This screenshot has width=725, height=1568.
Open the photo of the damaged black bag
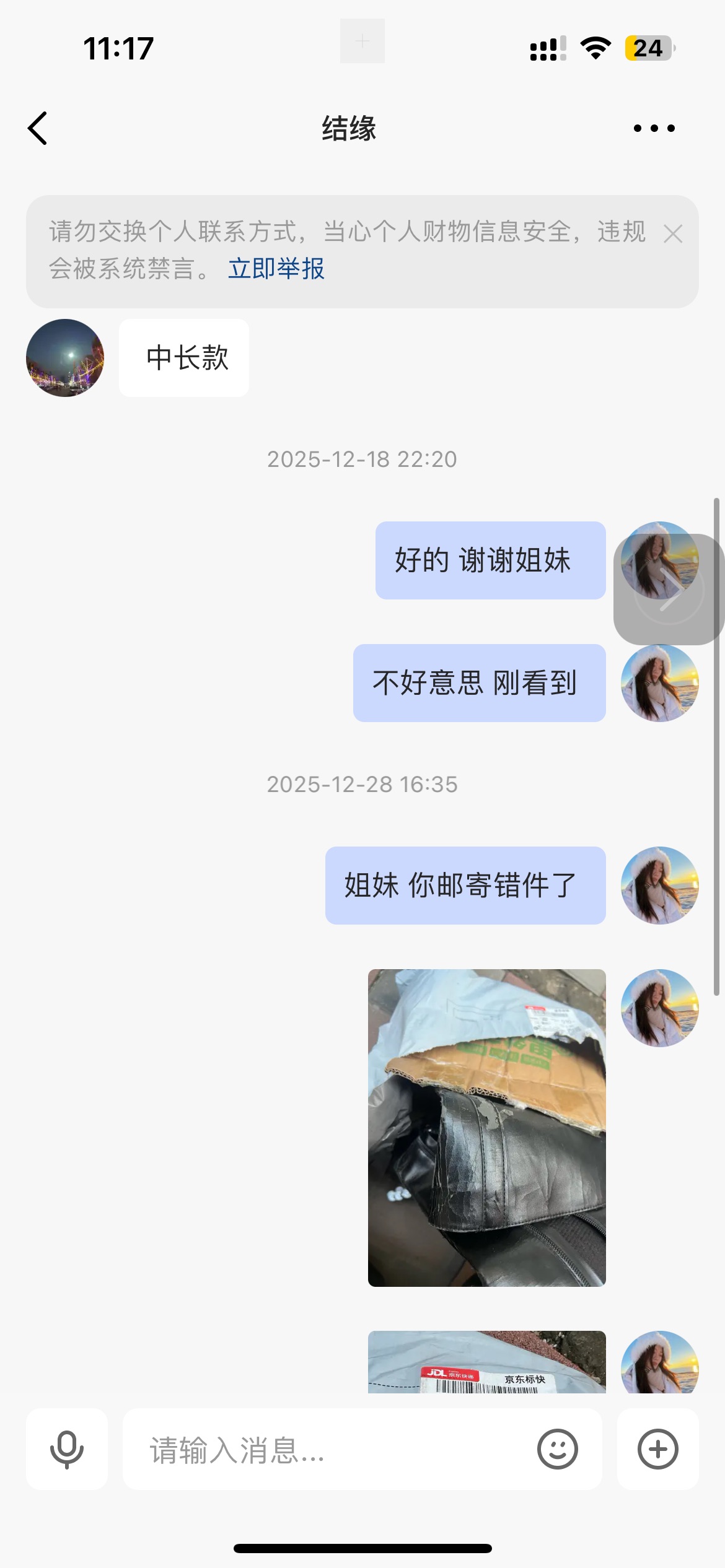[x=486, y=1127]
